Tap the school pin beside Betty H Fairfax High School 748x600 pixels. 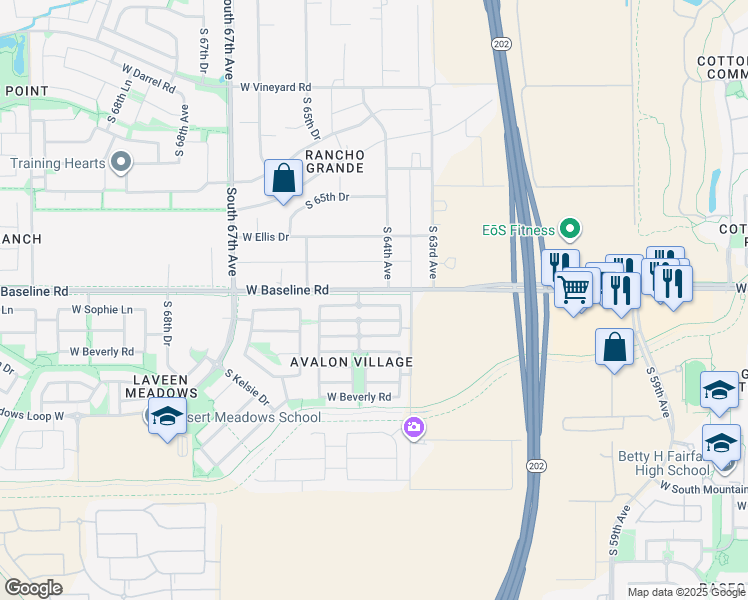point(721,443)
